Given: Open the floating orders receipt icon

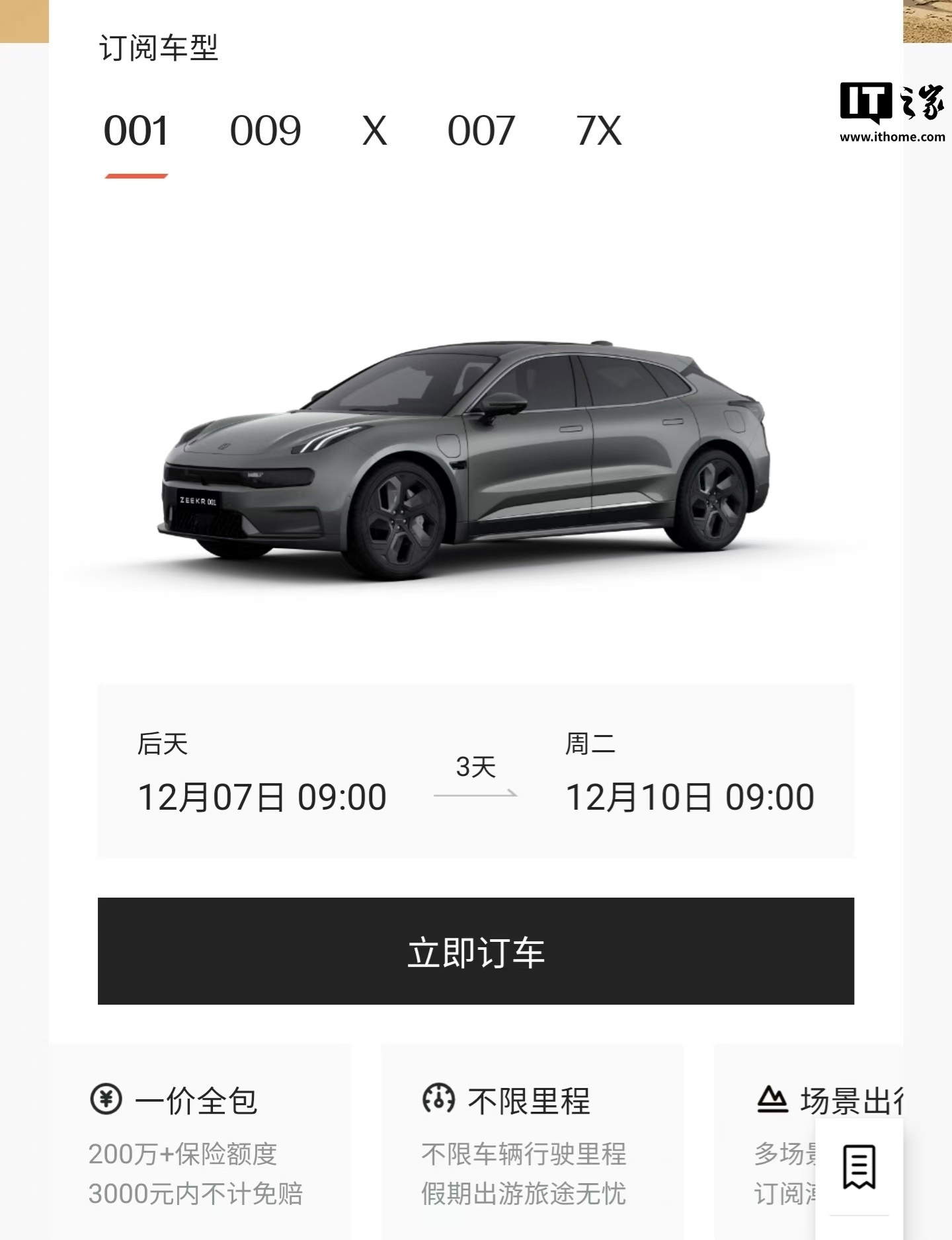Looking at the screenshot, I should click(x=859, y=1167).
